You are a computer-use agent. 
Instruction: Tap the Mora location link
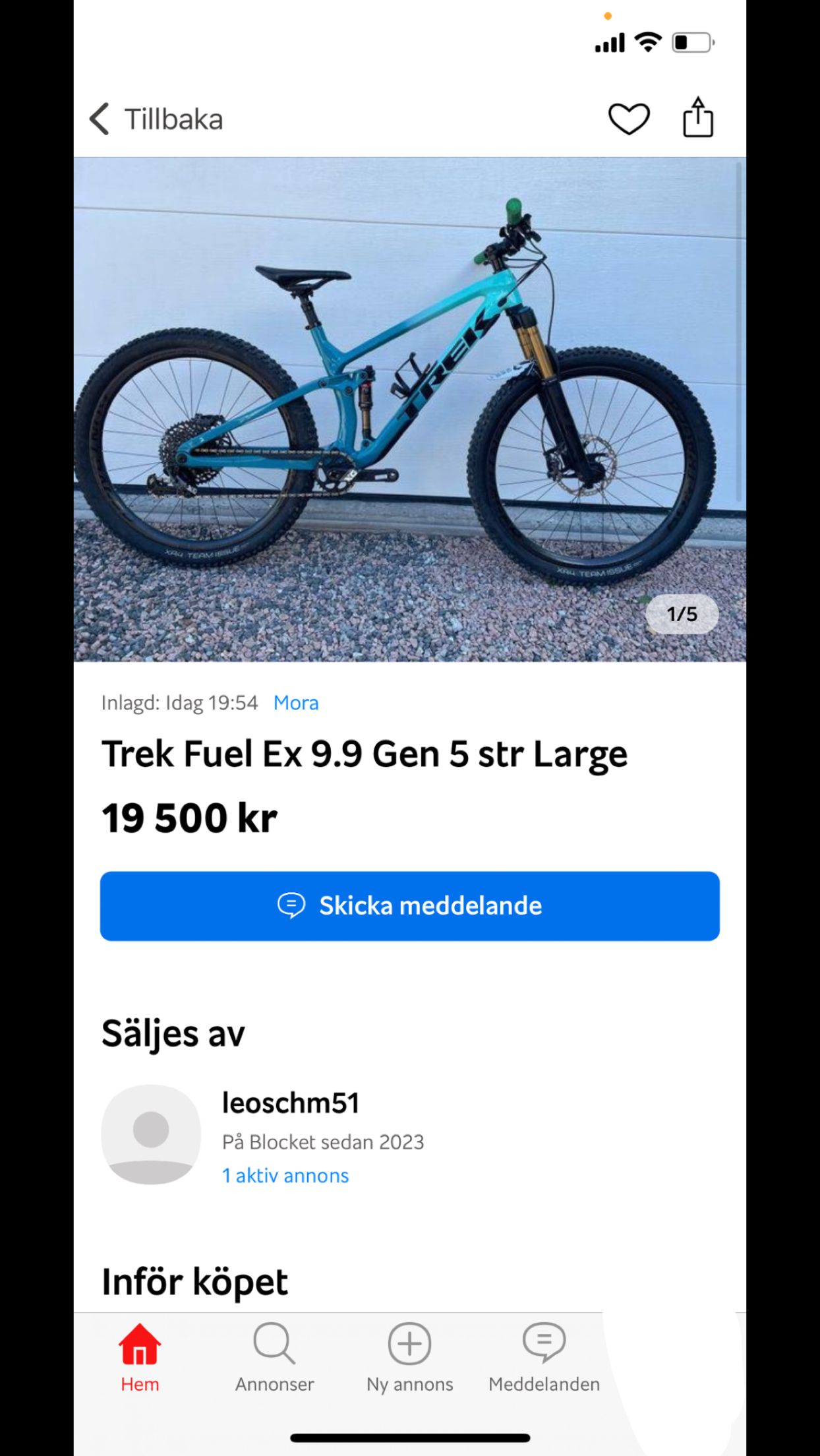pos(296,703)
